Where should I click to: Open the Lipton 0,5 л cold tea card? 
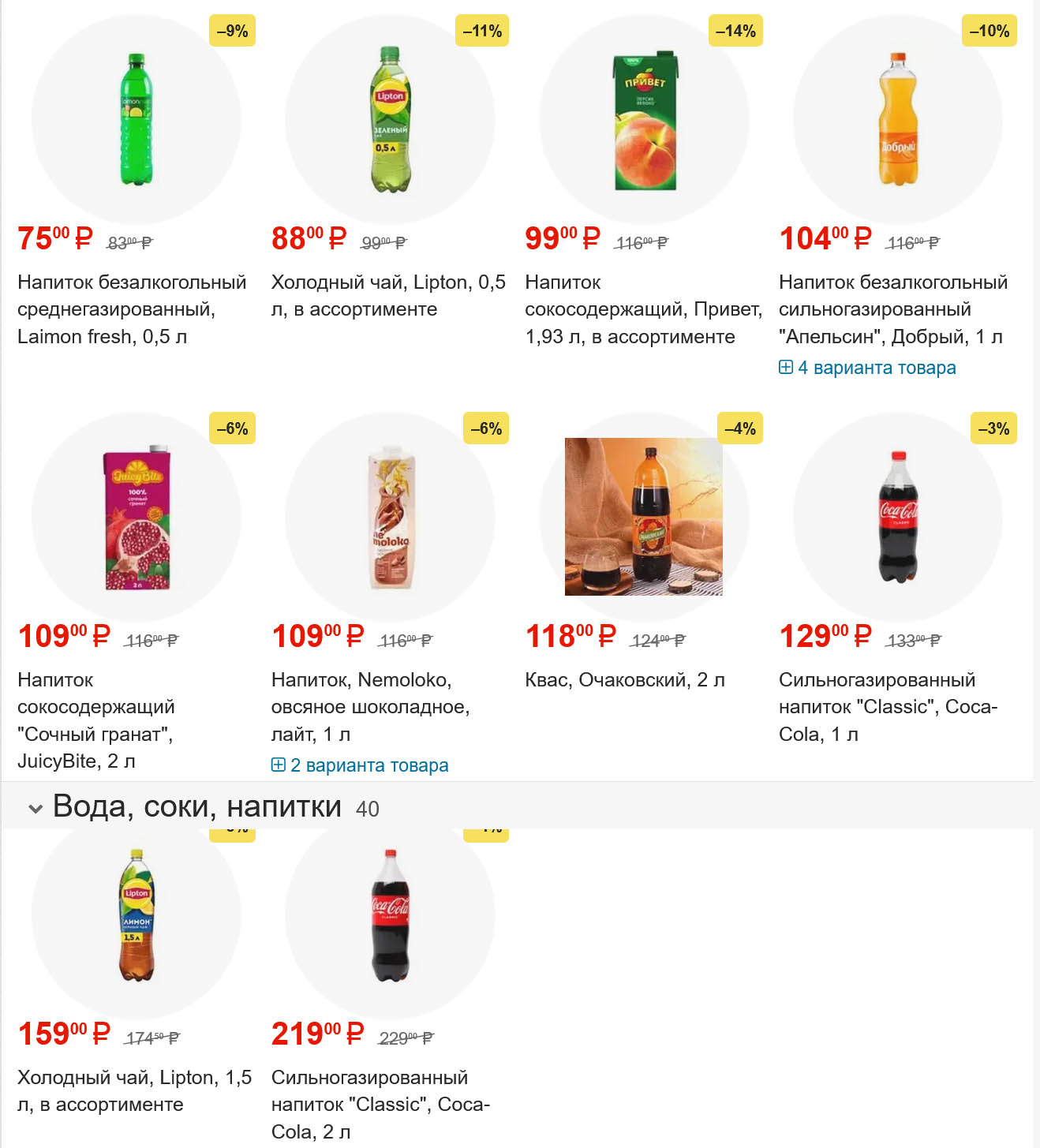[x=387, y=295]
